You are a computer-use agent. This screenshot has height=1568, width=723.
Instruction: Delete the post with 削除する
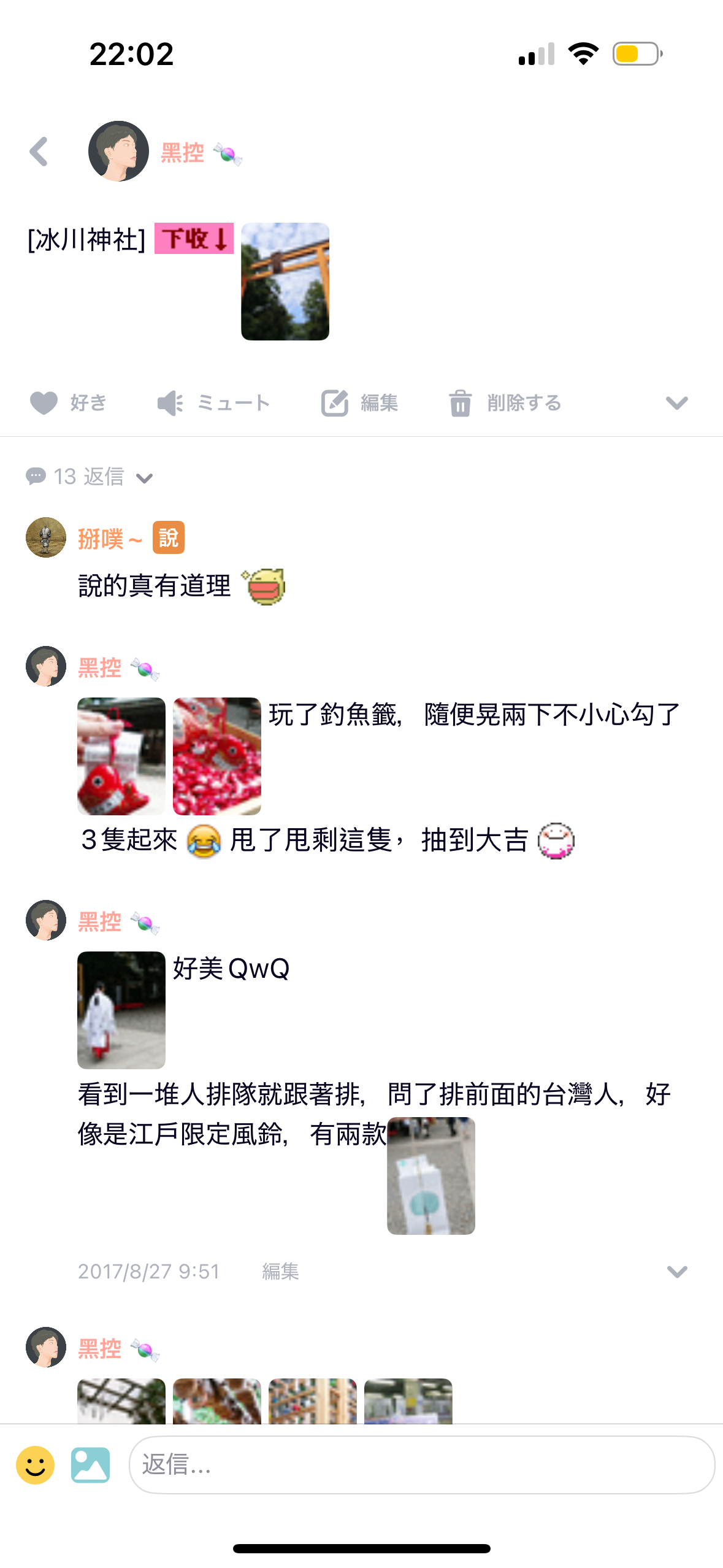tap(505, 403)
